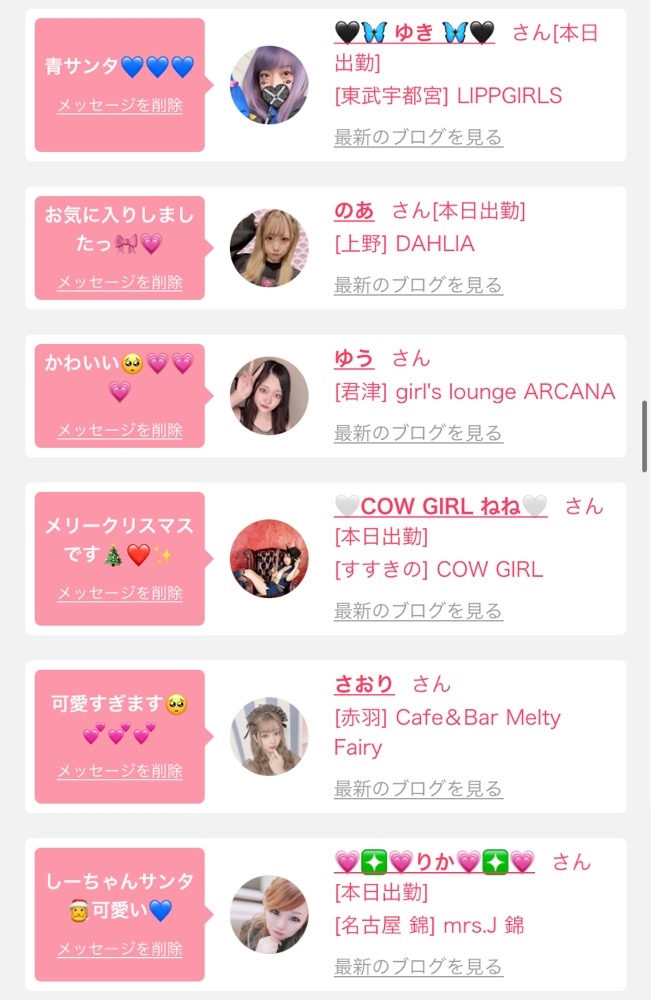651x1000 pixels.
Task: Open のあ's profile name link
Action: (354, 211)
